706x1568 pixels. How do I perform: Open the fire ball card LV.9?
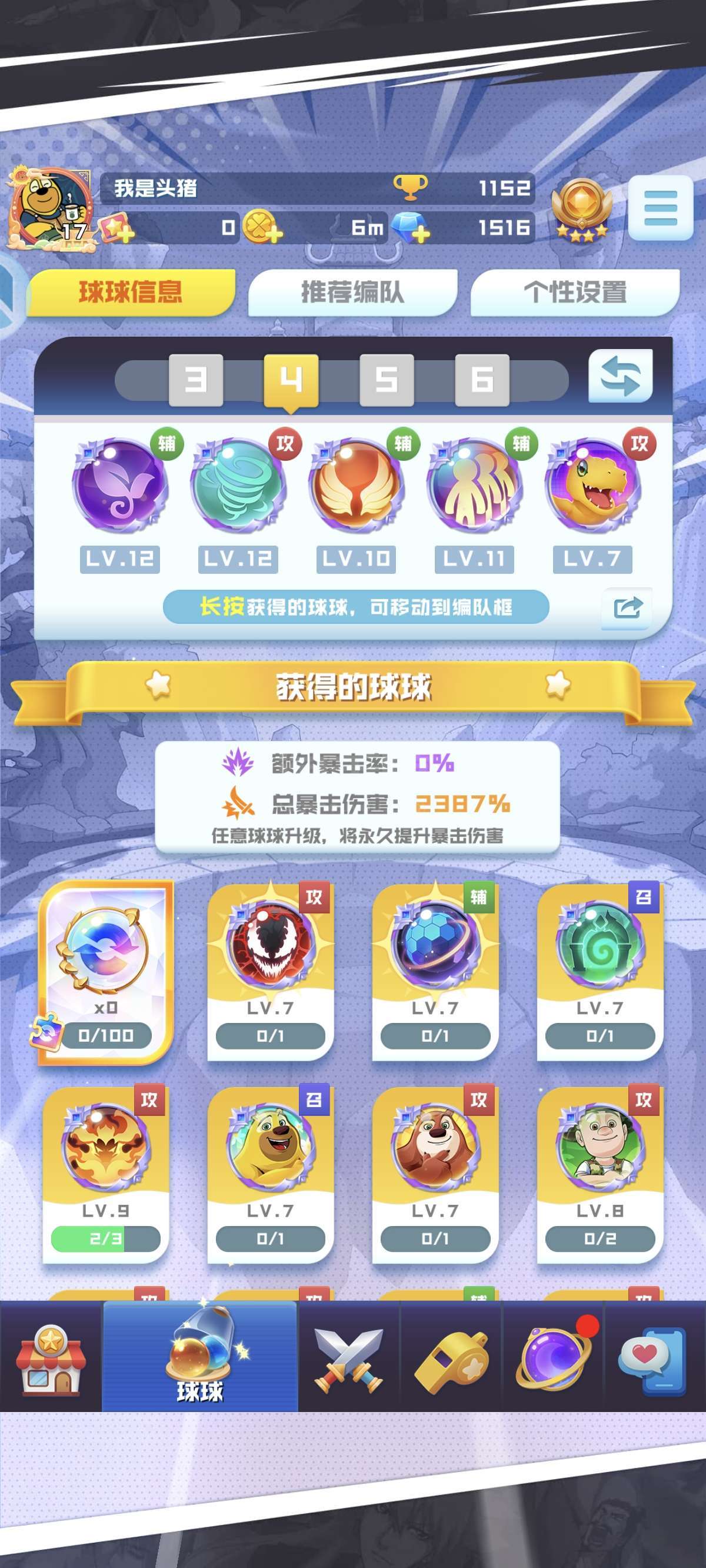(x=105, y=1175)
